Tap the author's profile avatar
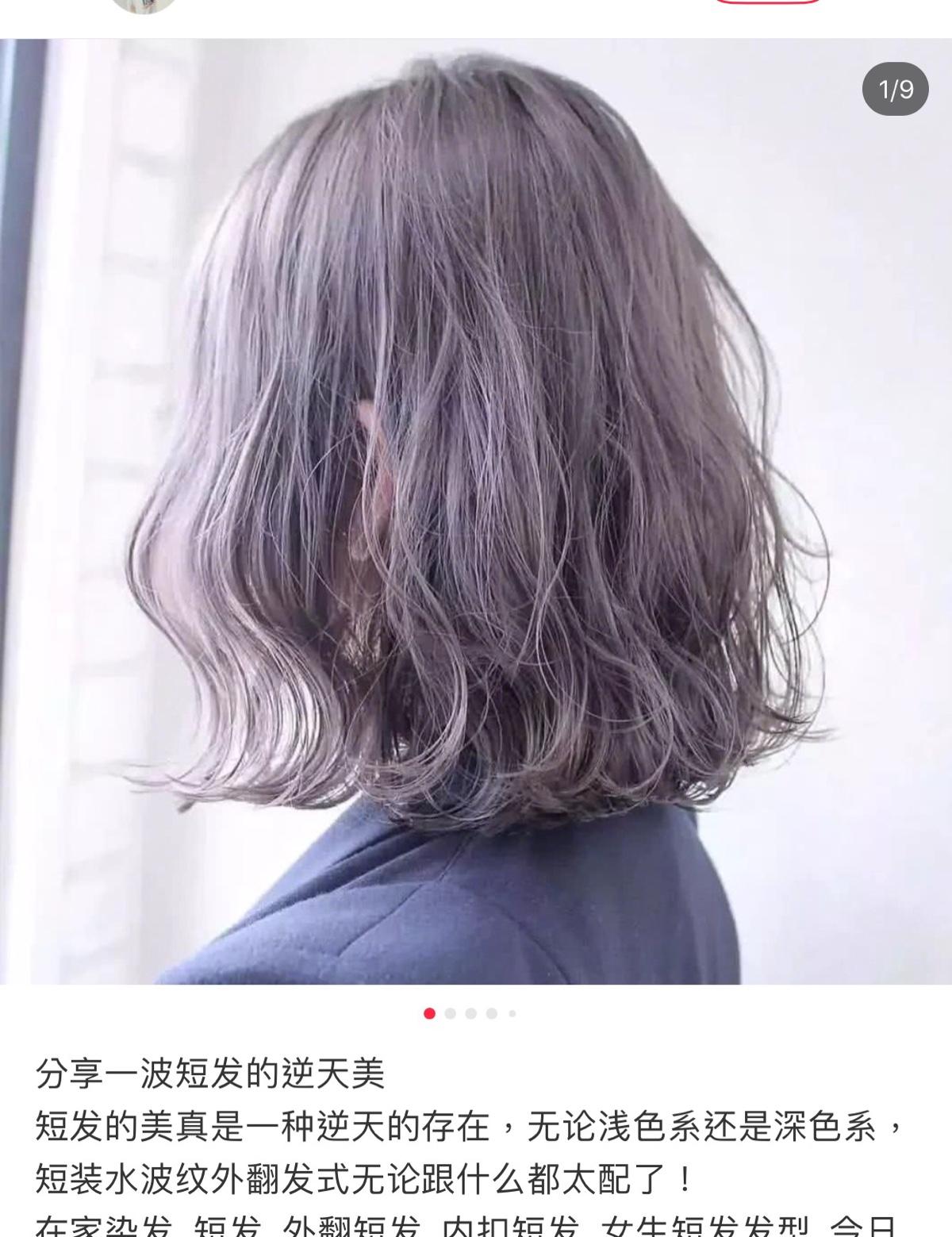 143,5
